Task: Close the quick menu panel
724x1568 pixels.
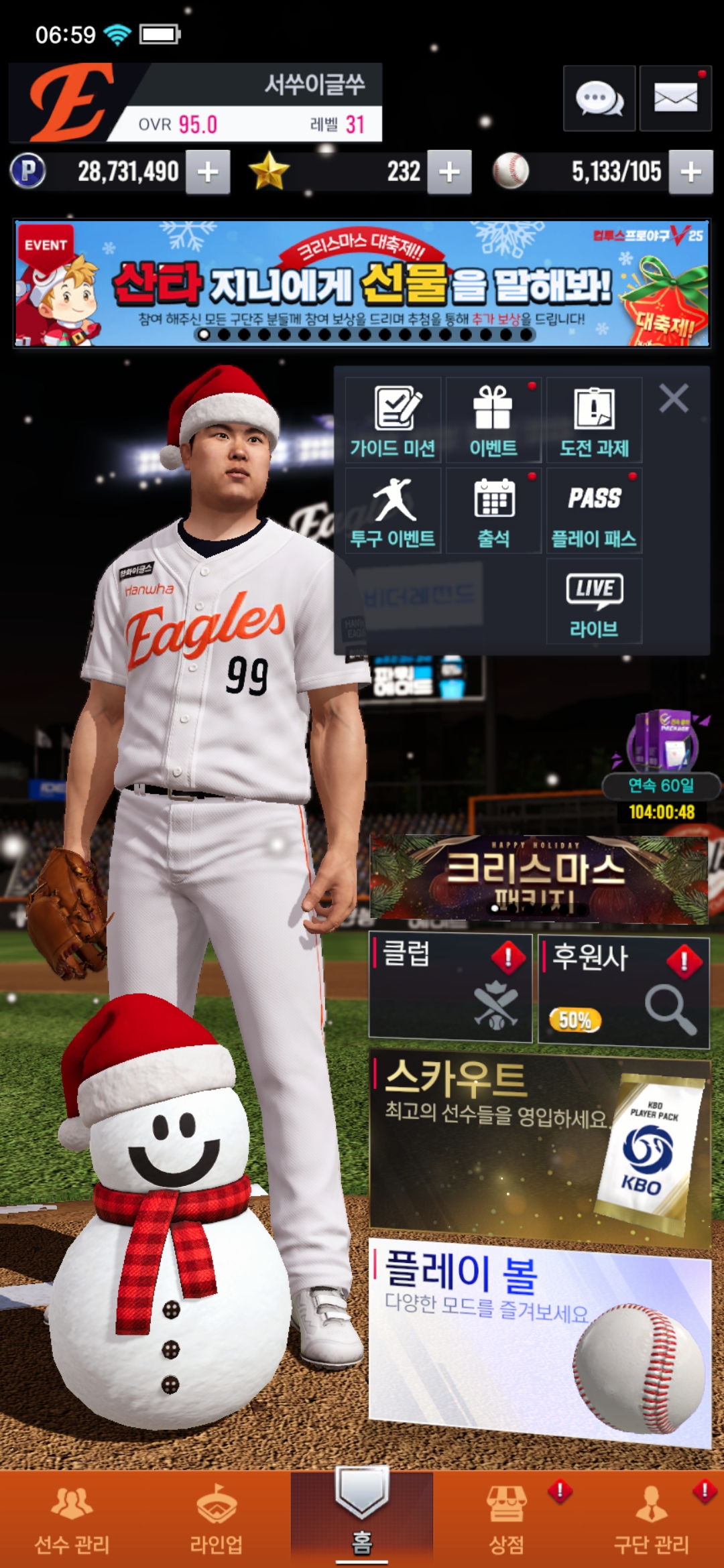Action: coord(674,399)
